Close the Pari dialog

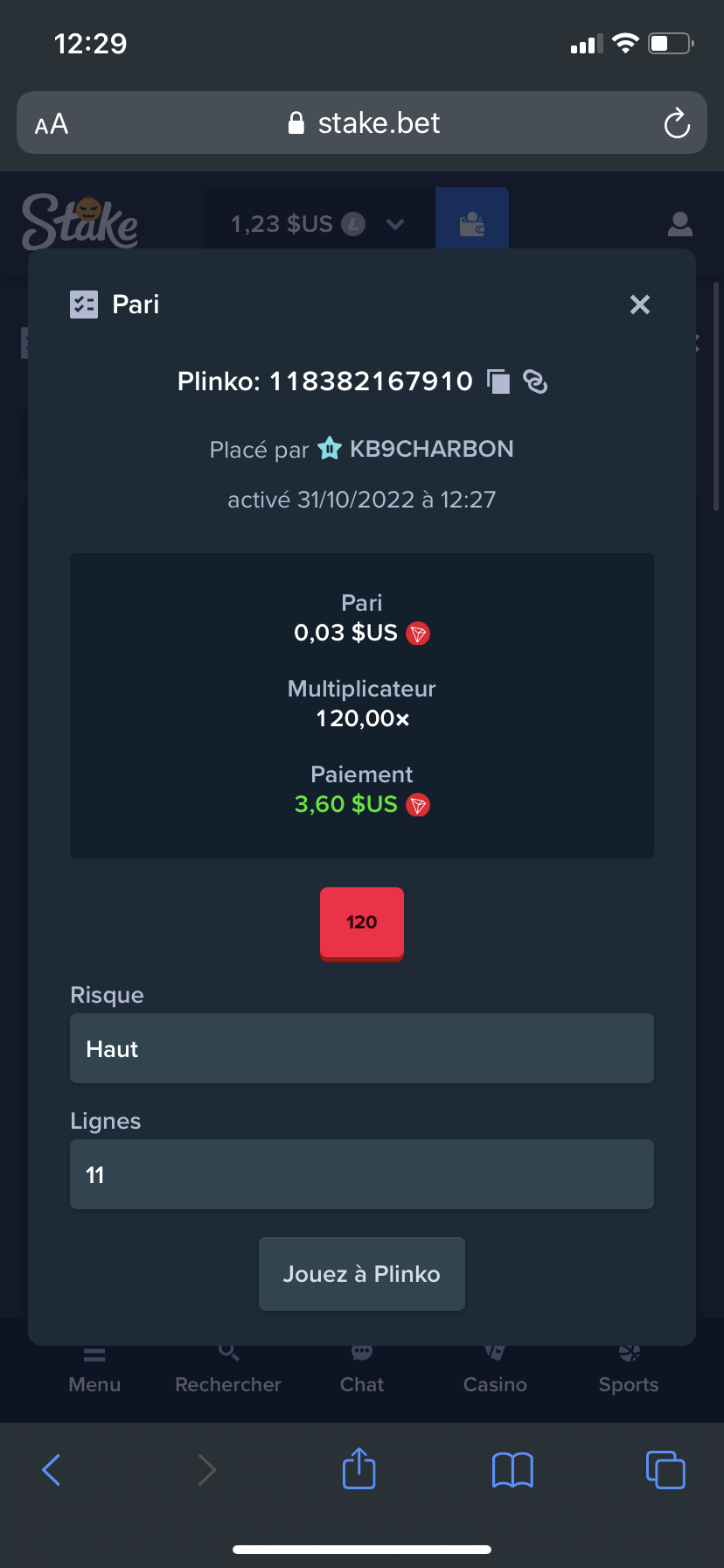pyautogui.click(x=640, y=304)
